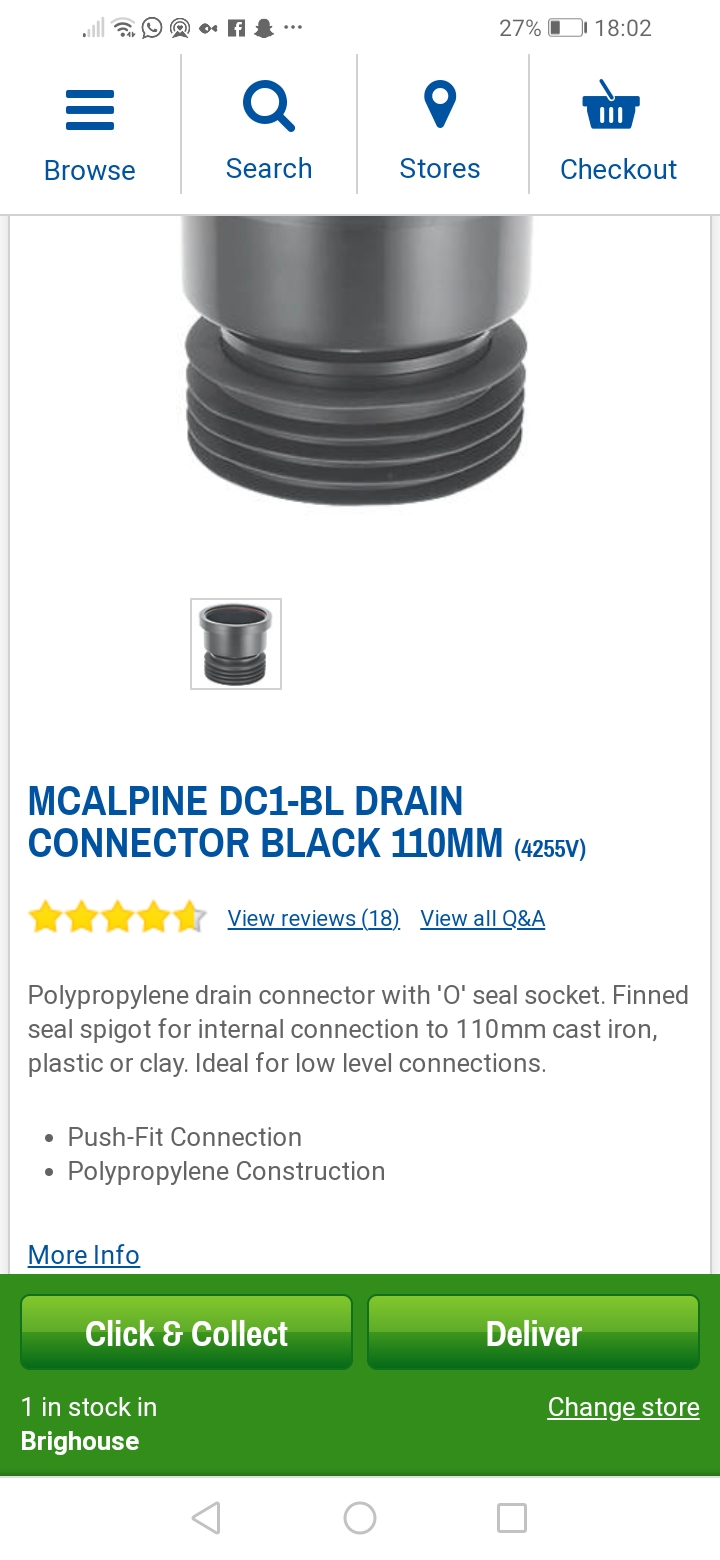This screenshot has height=1560, width=720.
Task: Open the Stores locator
Action: [x=440, y=134]
